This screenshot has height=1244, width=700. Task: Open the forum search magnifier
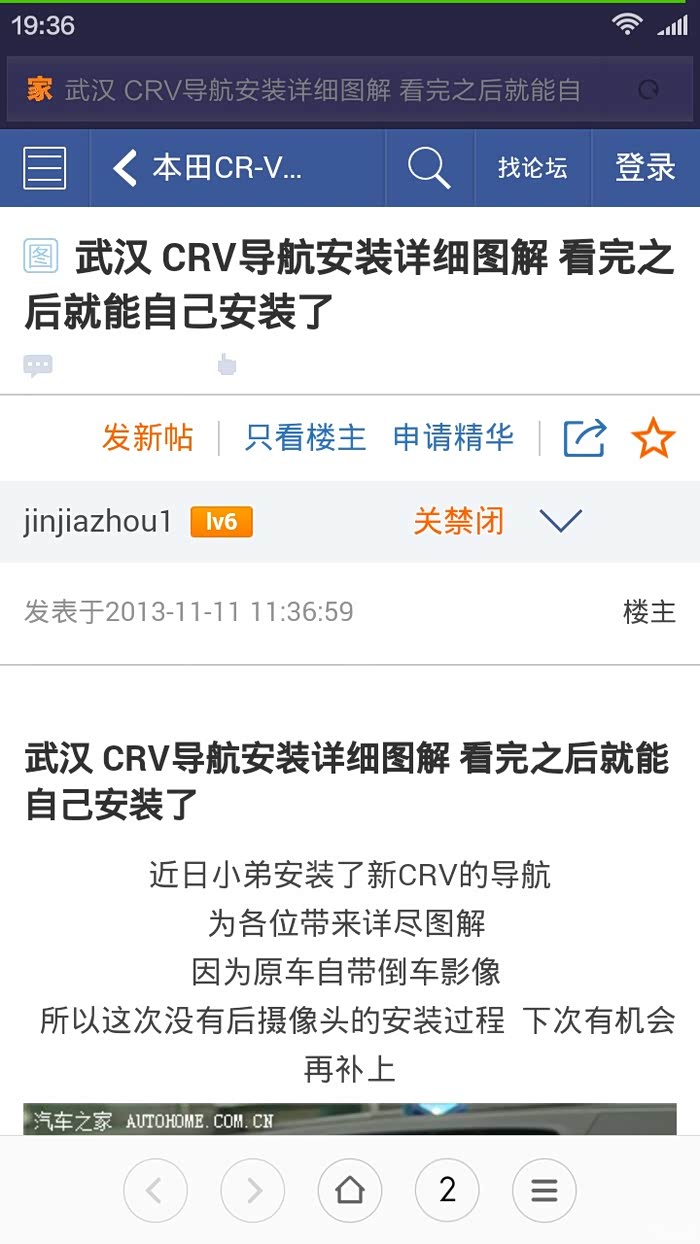pyautogui.click(x=429, y=168)
